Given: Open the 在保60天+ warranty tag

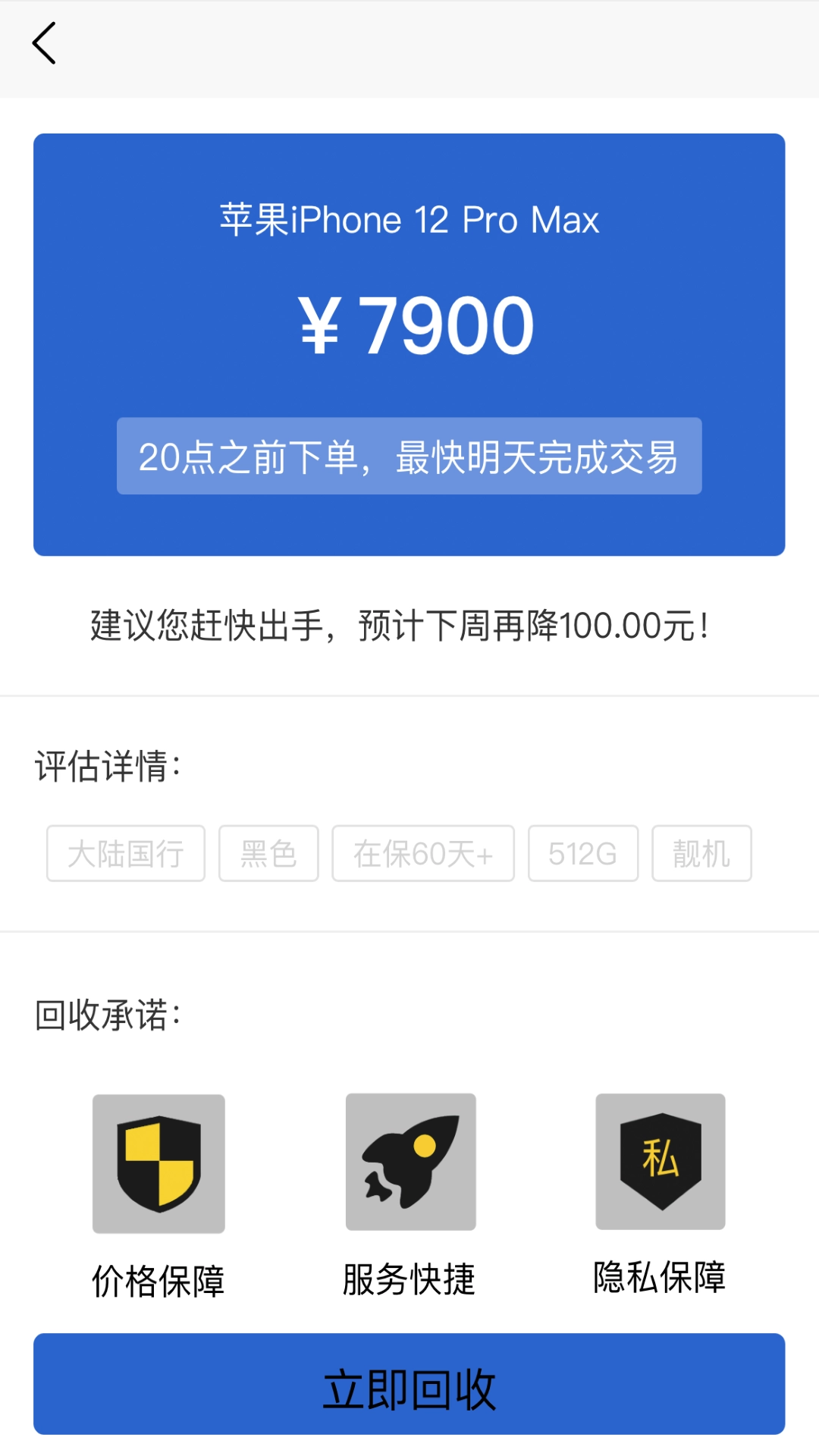Looking at the screenshot, I should (423, 854).
